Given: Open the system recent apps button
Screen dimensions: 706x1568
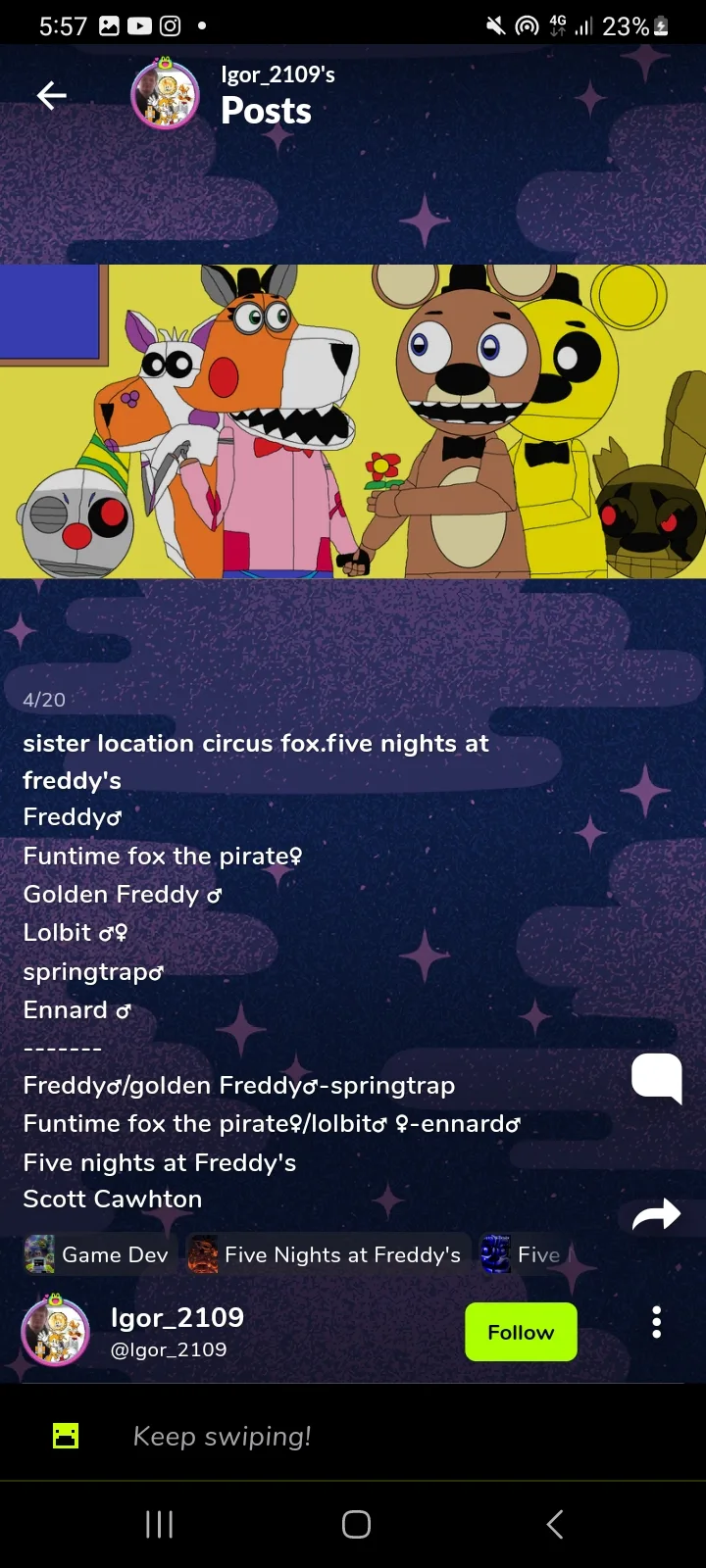Looking at the screenshot, I should [159, 1524].
